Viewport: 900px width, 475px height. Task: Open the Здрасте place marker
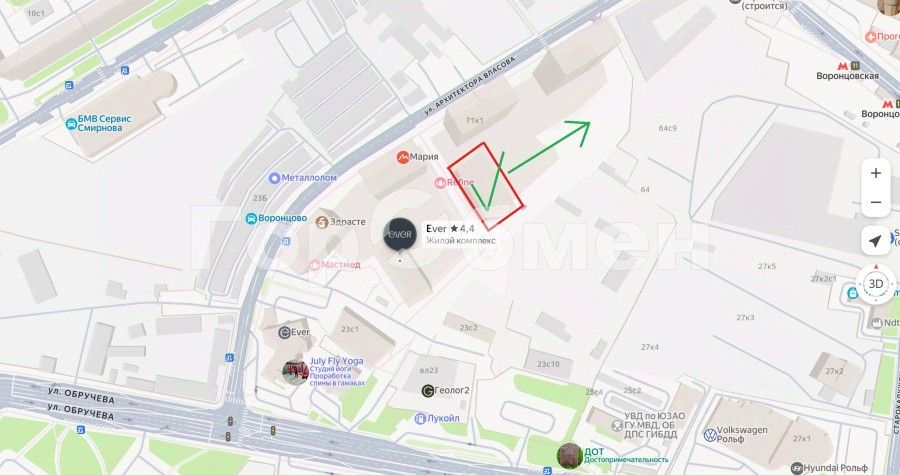tap(323, 221)
